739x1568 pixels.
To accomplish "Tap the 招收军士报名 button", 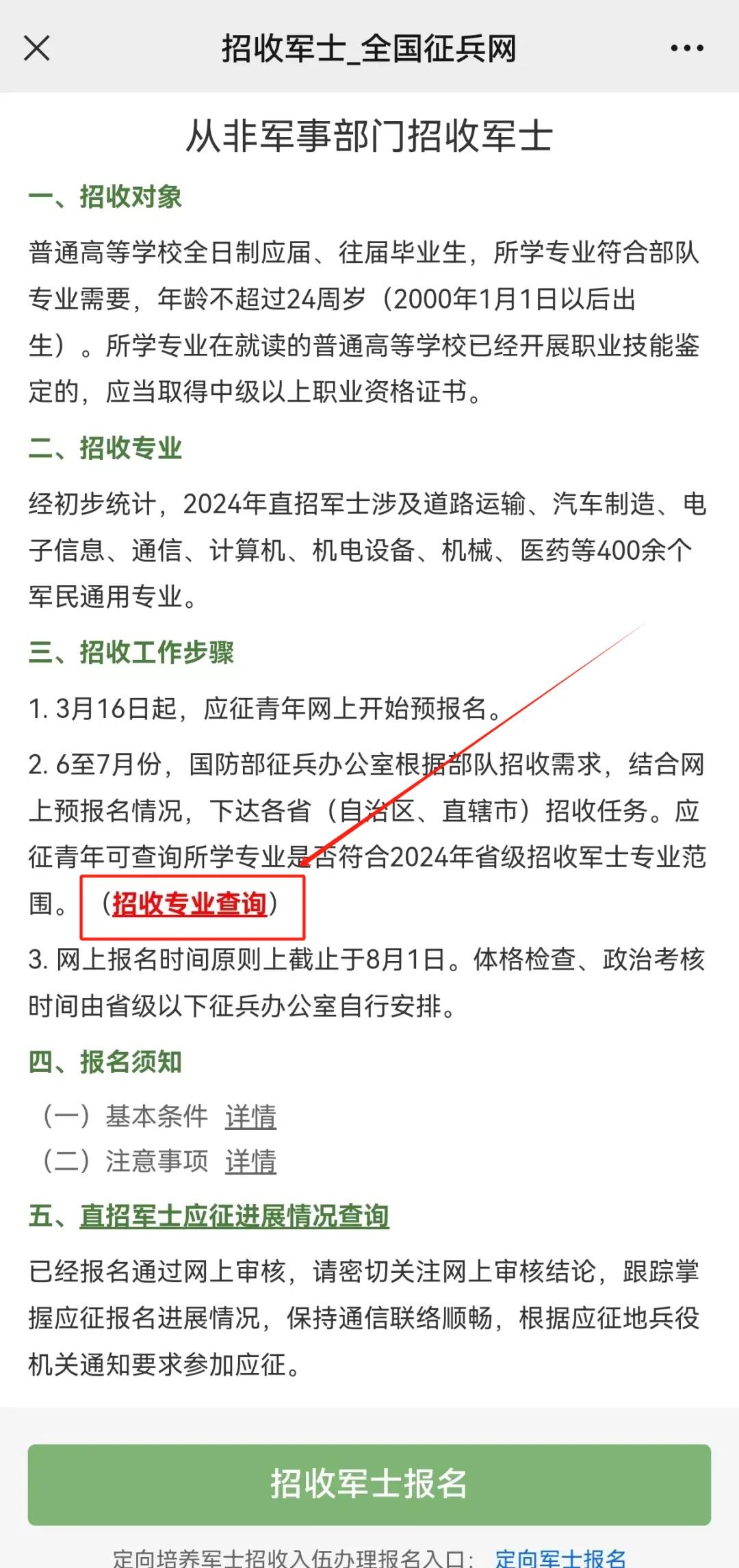I will click(x=369, y=1484).
